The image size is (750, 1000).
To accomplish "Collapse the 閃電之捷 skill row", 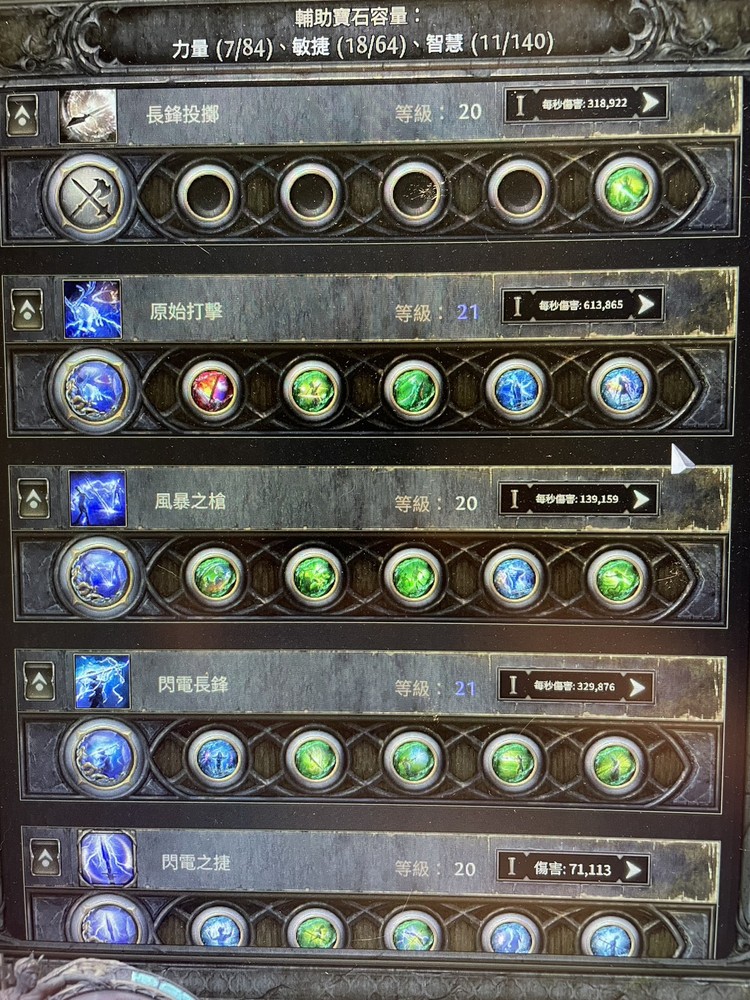I will click(44, 858).
